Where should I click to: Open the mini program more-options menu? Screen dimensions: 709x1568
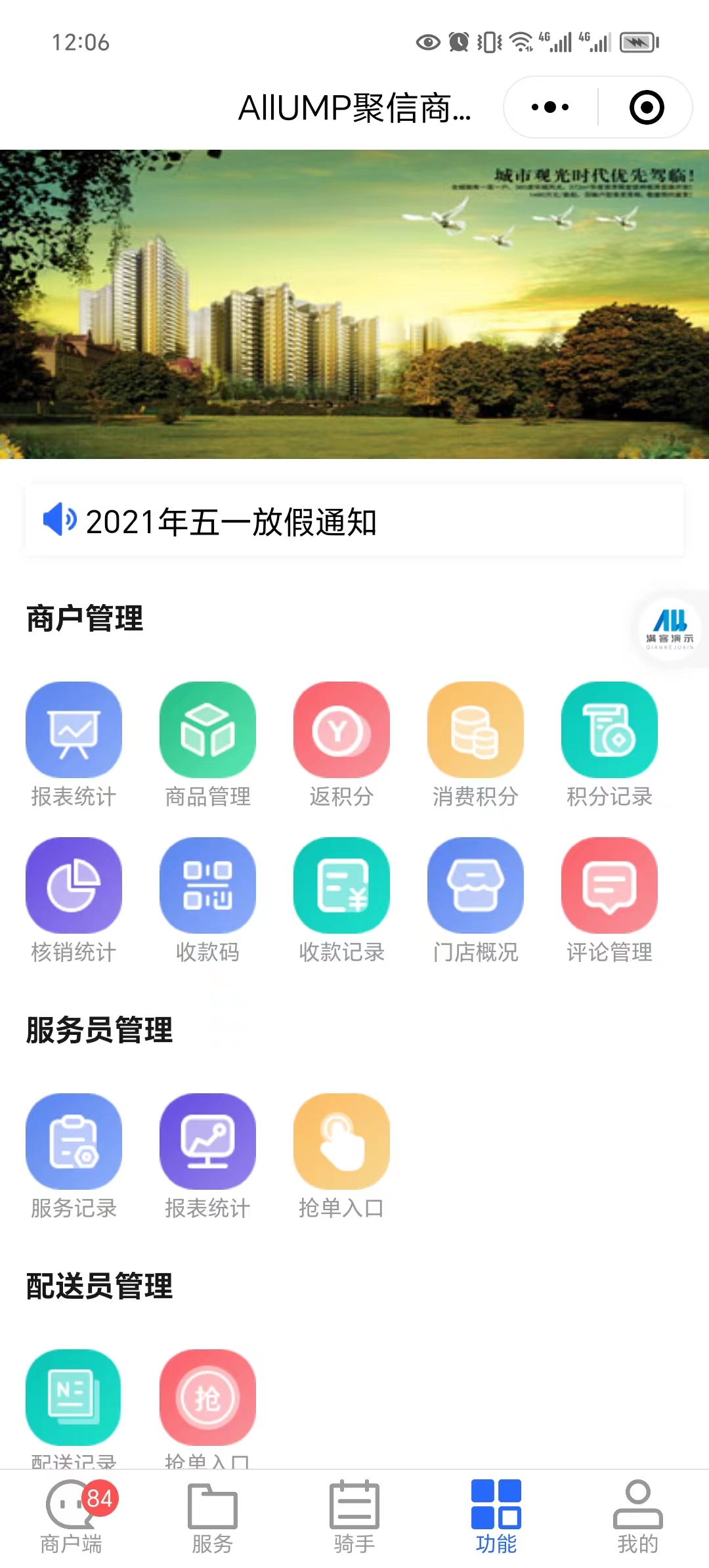pyautogui.click(x=550, y=107)
